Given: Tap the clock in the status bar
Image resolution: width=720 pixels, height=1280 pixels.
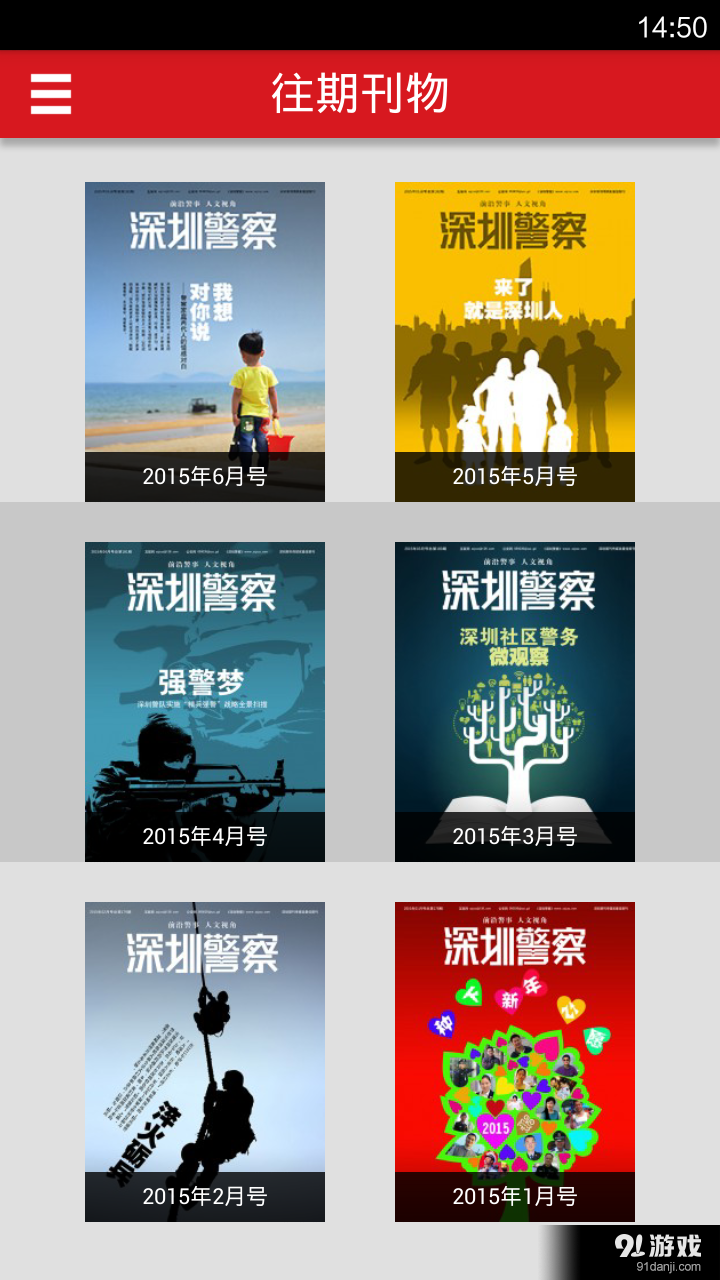Looking at the screenshot, I should [672, 25].
